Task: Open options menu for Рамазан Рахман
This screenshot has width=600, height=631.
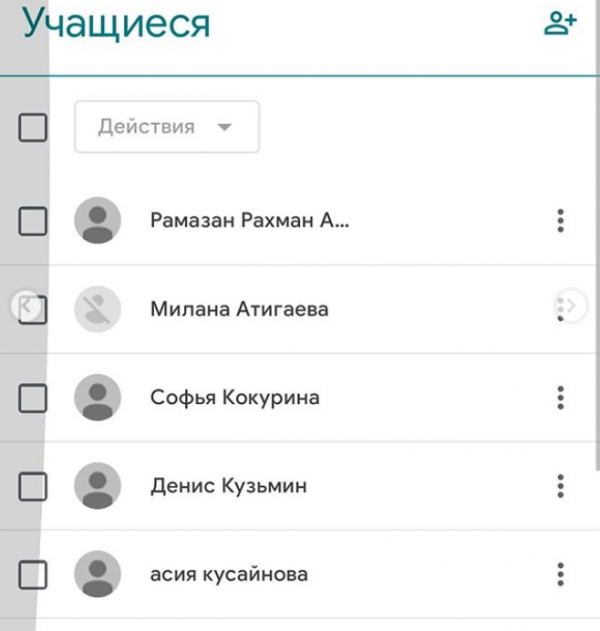Action: pyautogui.click(x=560, y=221)
